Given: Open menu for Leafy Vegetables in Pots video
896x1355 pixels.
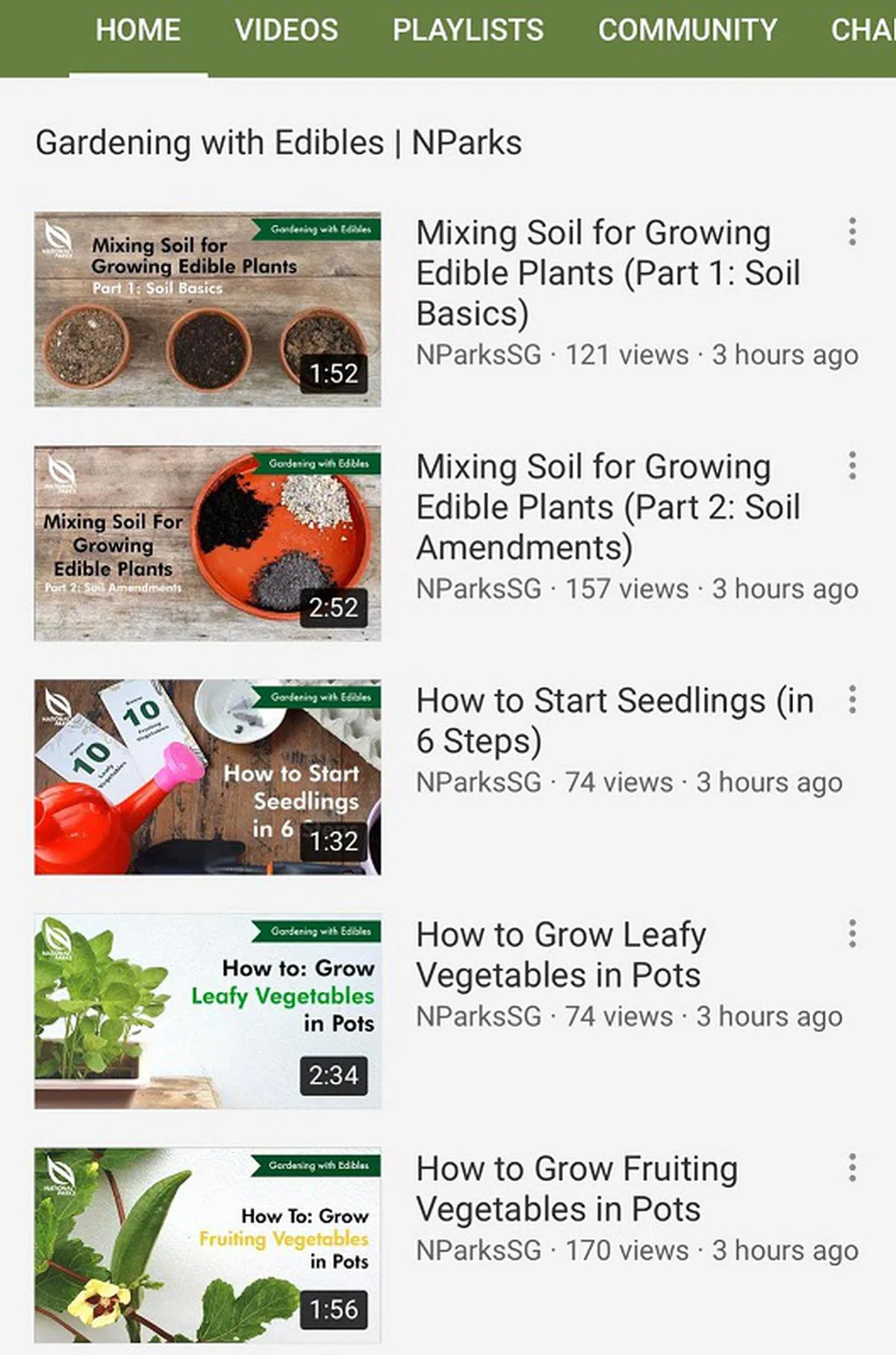Looking at the screenshot, I should pyautogui.click(x=852, y=934).
